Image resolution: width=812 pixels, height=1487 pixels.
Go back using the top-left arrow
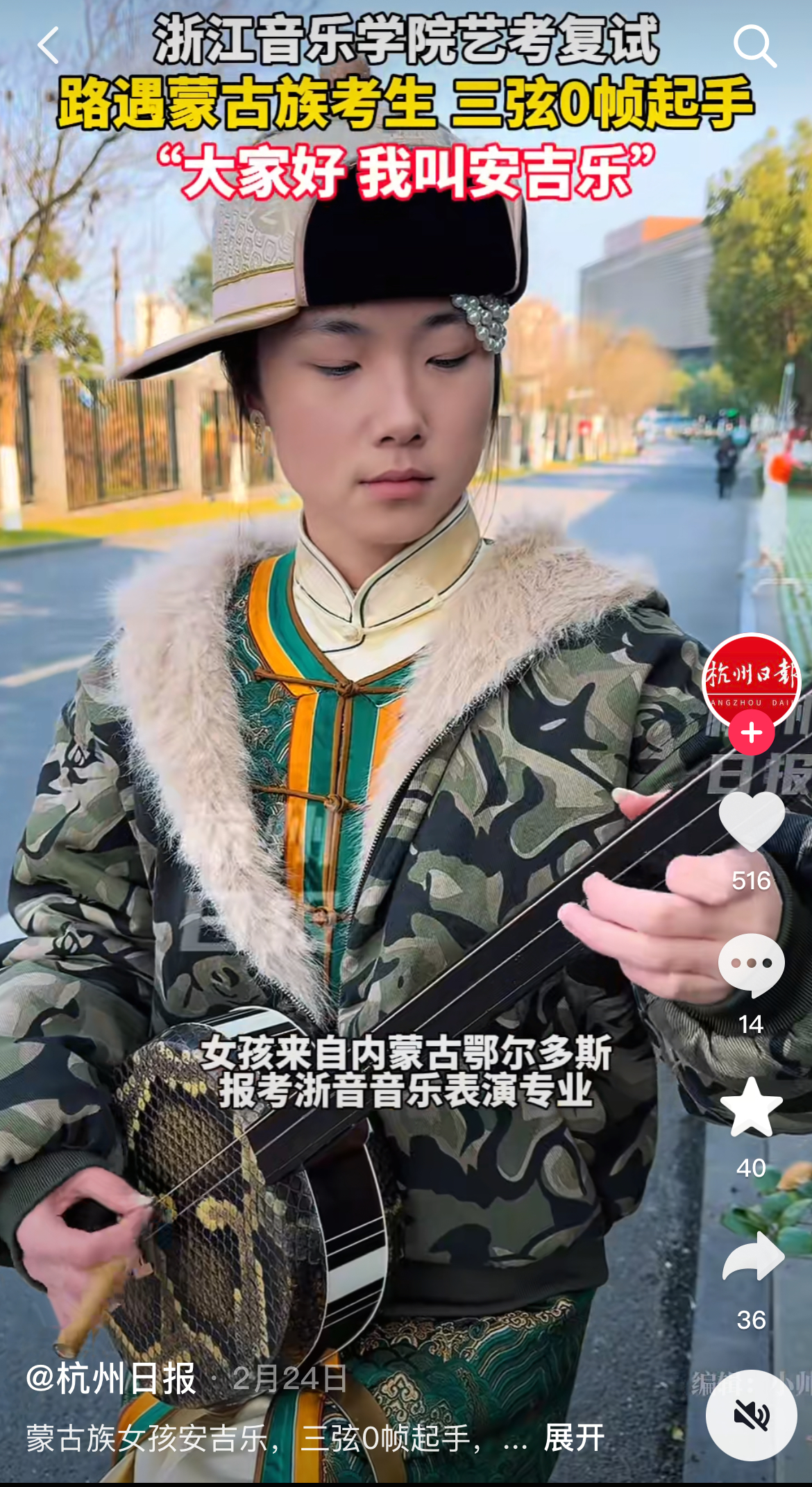click(x=49, y=46)
